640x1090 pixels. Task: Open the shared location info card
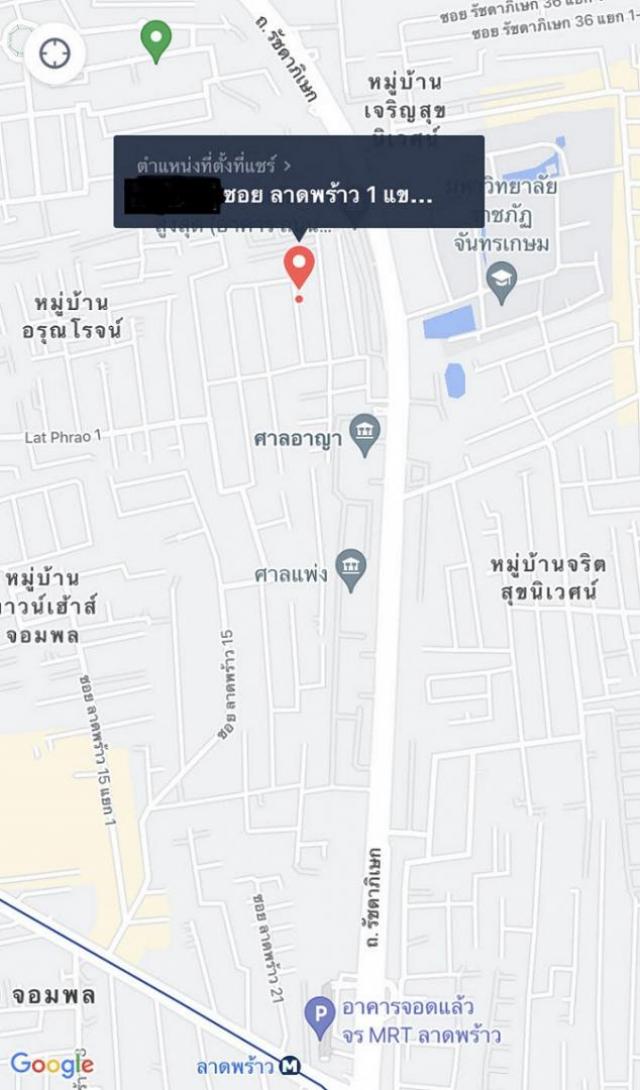coord(298,182)
